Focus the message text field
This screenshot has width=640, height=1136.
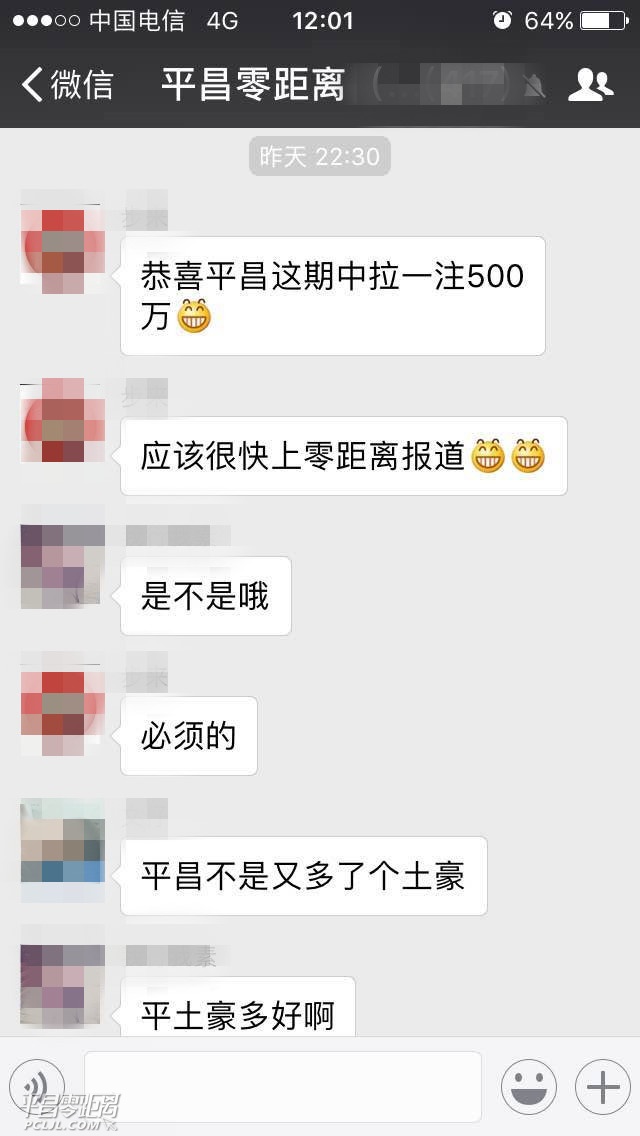pyautogui.click(x=282, y=1086)
